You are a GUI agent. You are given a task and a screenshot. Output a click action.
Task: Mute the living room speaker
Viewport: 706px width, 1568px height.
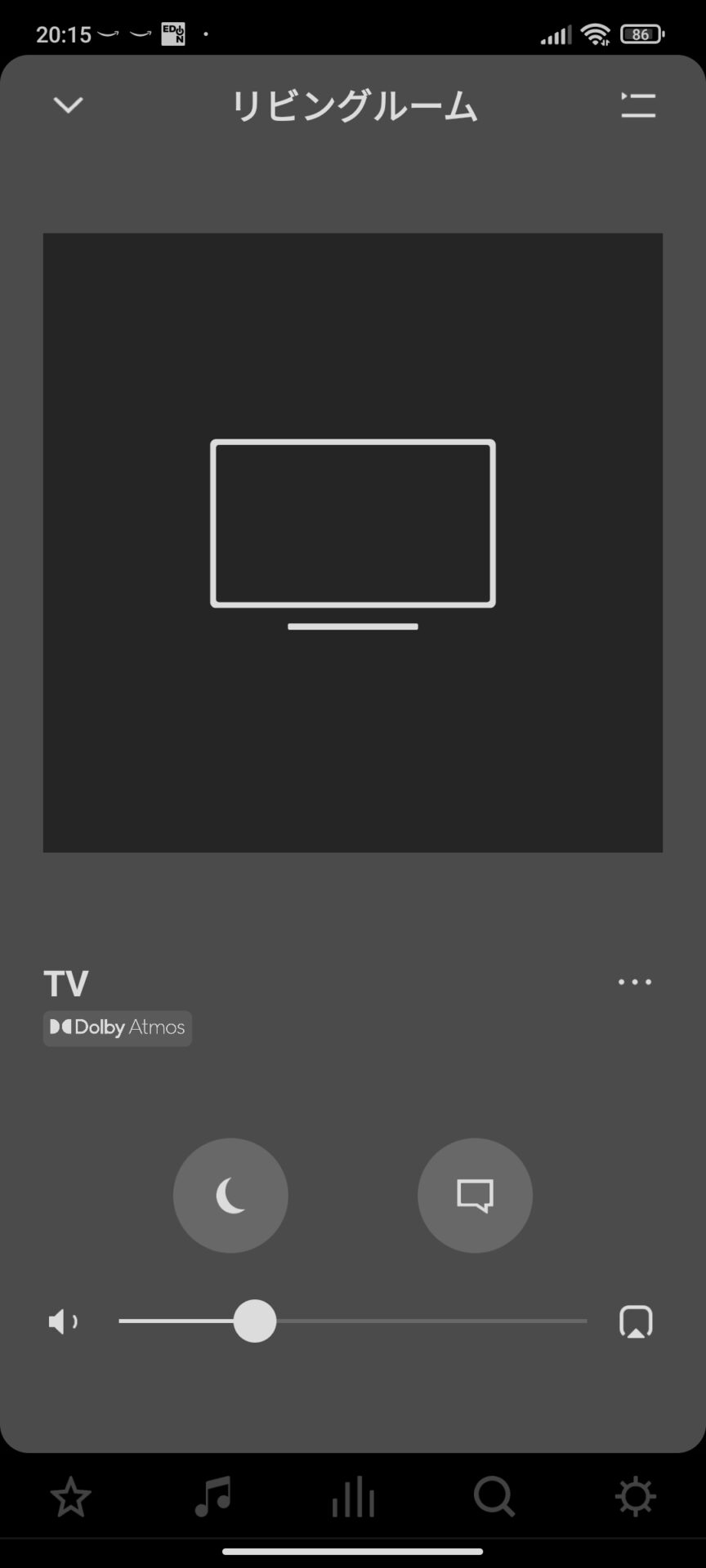click(x=63, y=1321)
